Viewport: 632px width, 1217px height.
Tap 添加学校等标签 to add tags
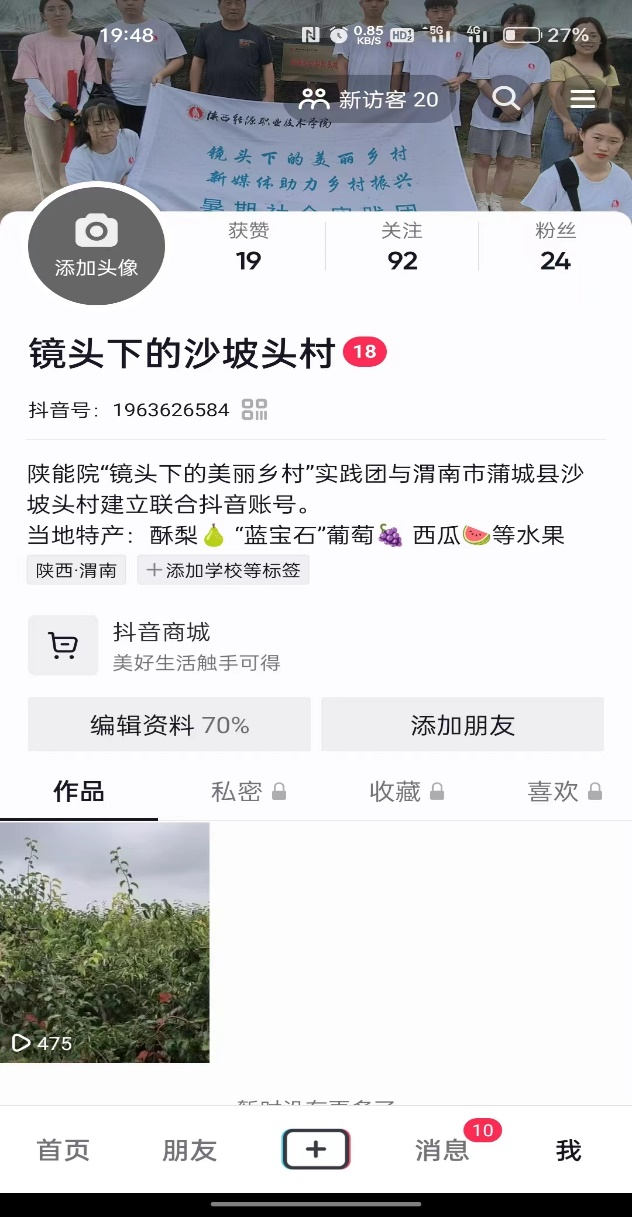(223, 571)
